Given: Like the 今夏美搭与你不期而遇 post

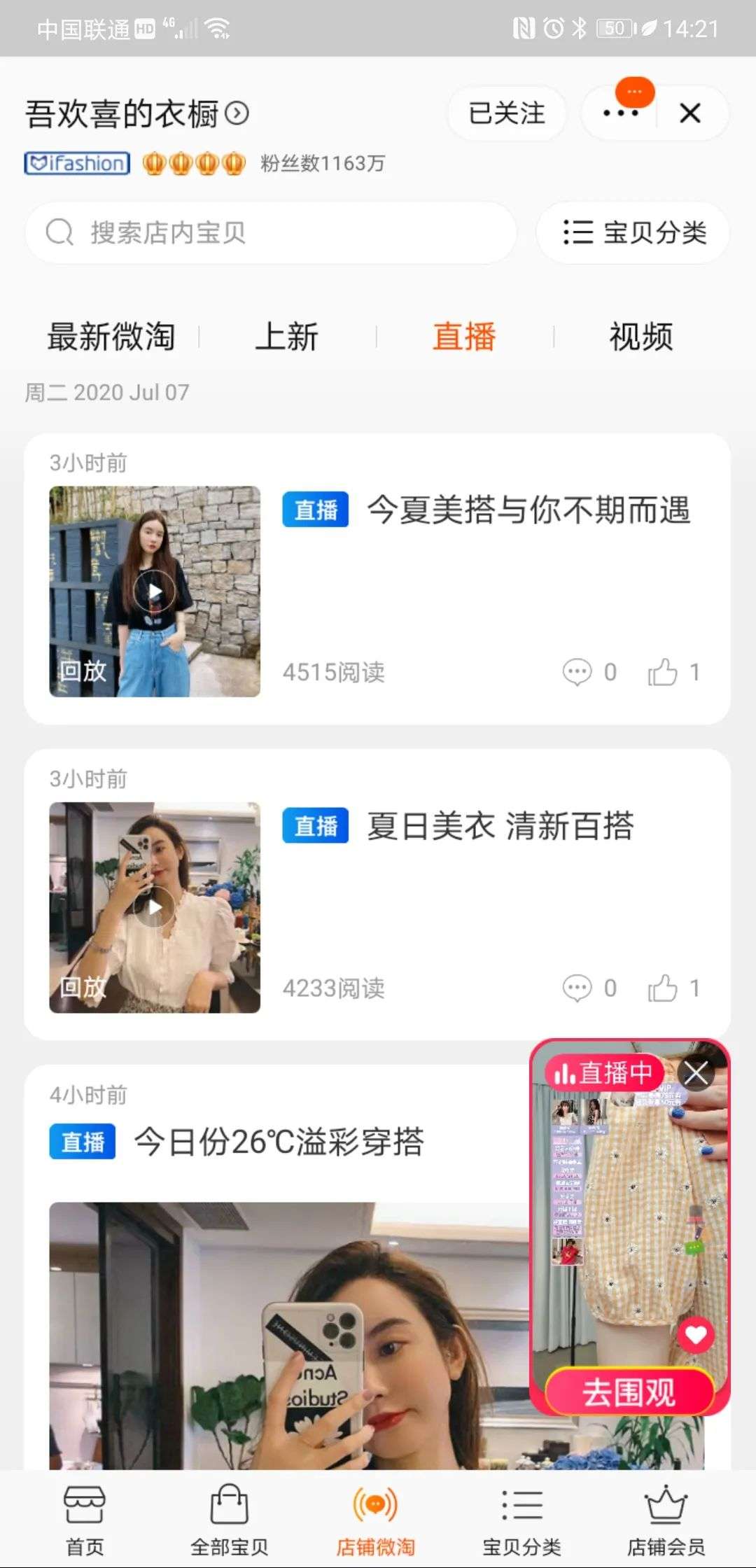Looking at the screenshot, I should tap(662, 673).
